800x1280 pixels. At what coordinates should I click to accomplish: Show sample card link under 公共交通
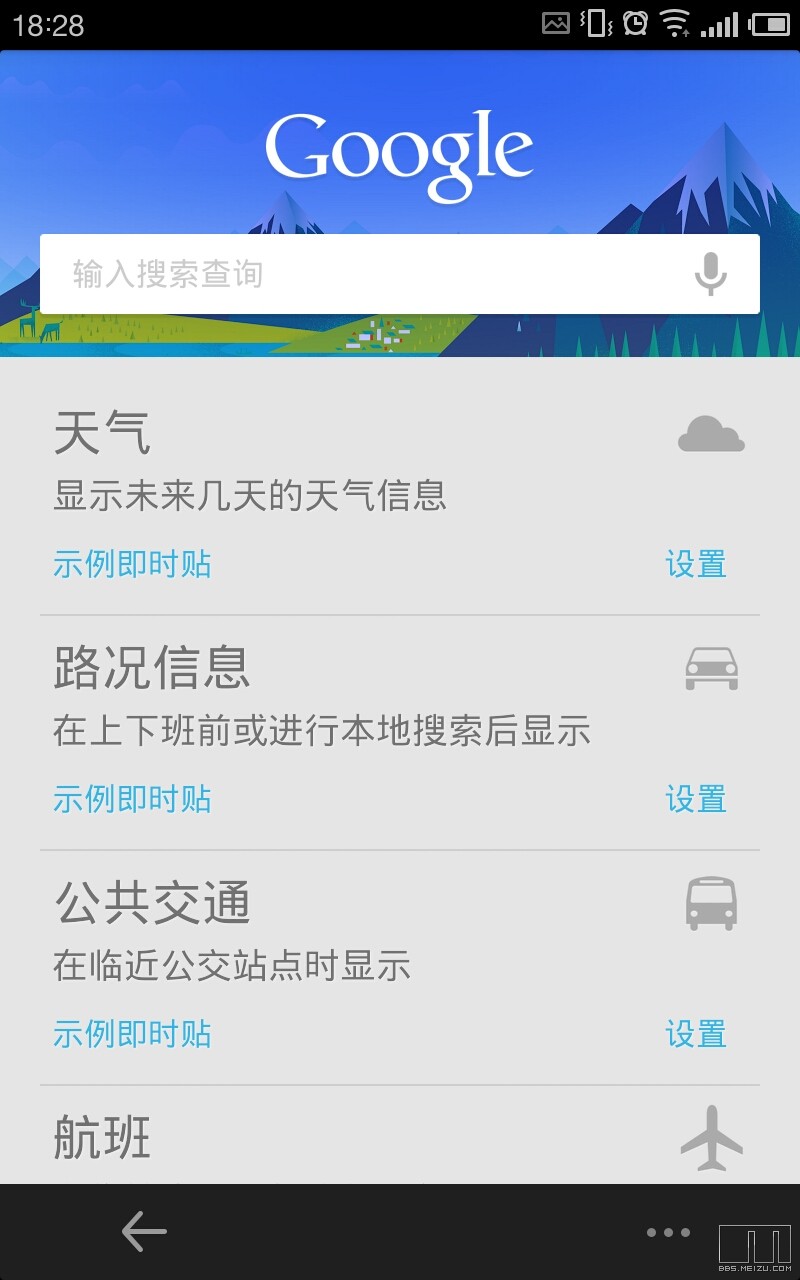tap(132, 1034)
